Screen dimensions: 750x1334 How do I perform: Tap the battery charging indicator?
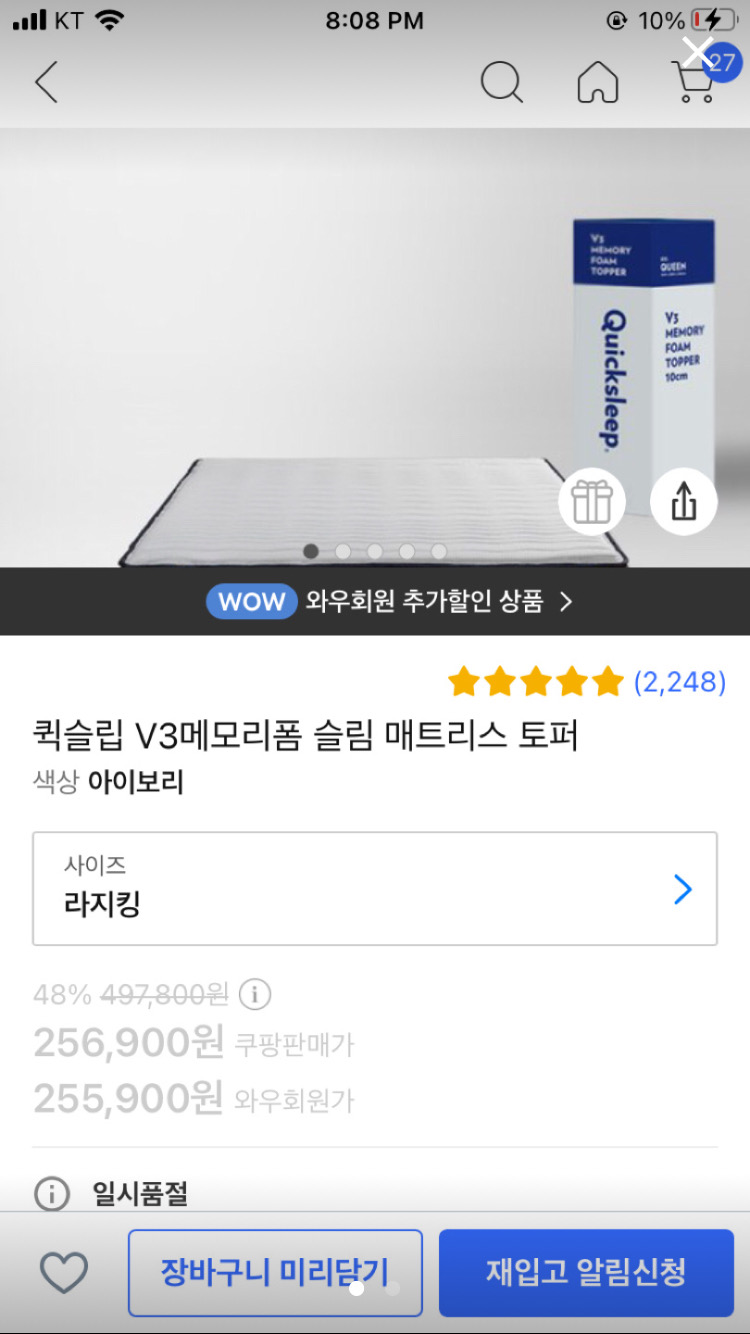point(713,19)
